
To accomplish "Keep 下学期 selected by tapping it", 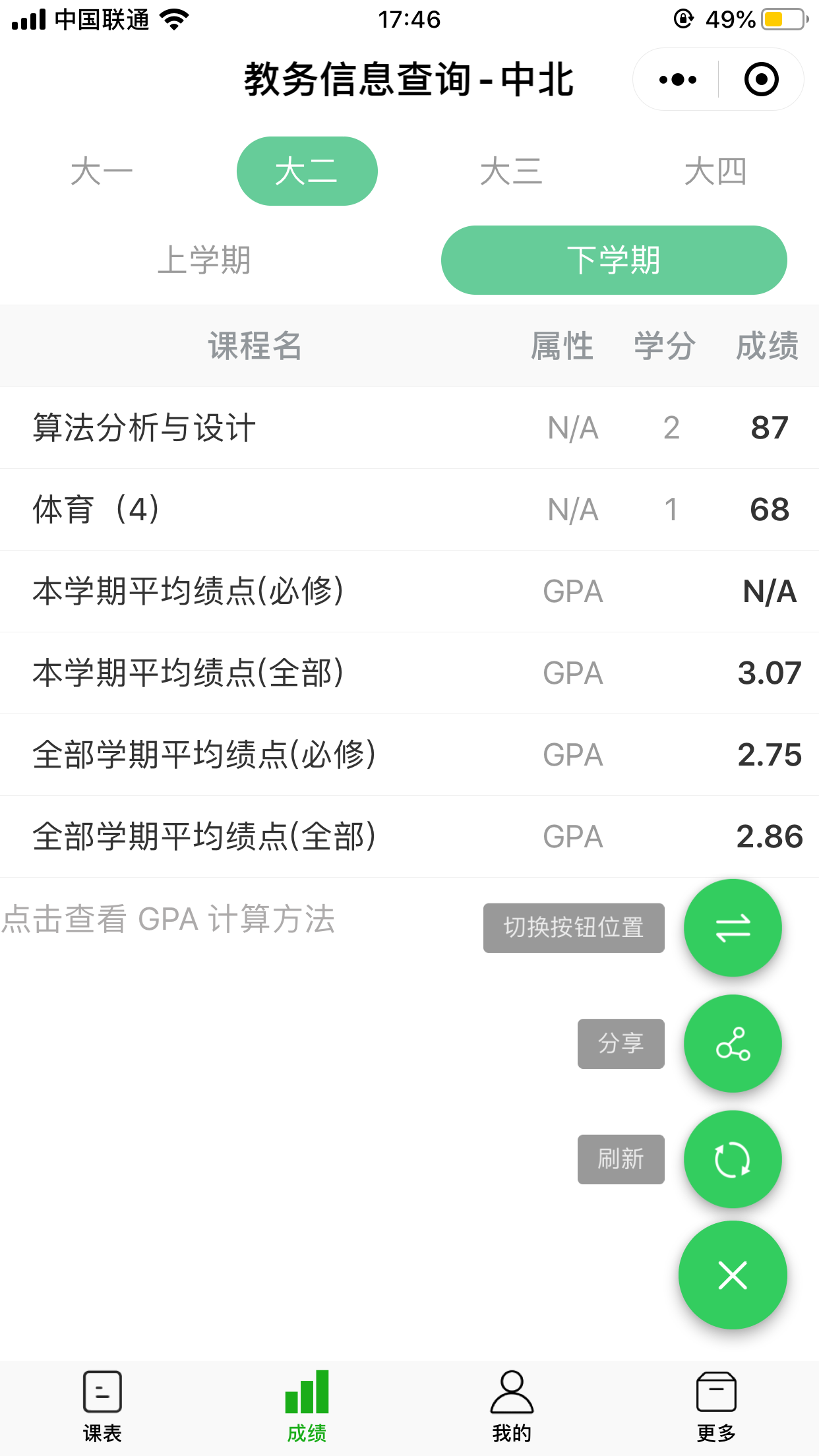I will click(613, 260).
